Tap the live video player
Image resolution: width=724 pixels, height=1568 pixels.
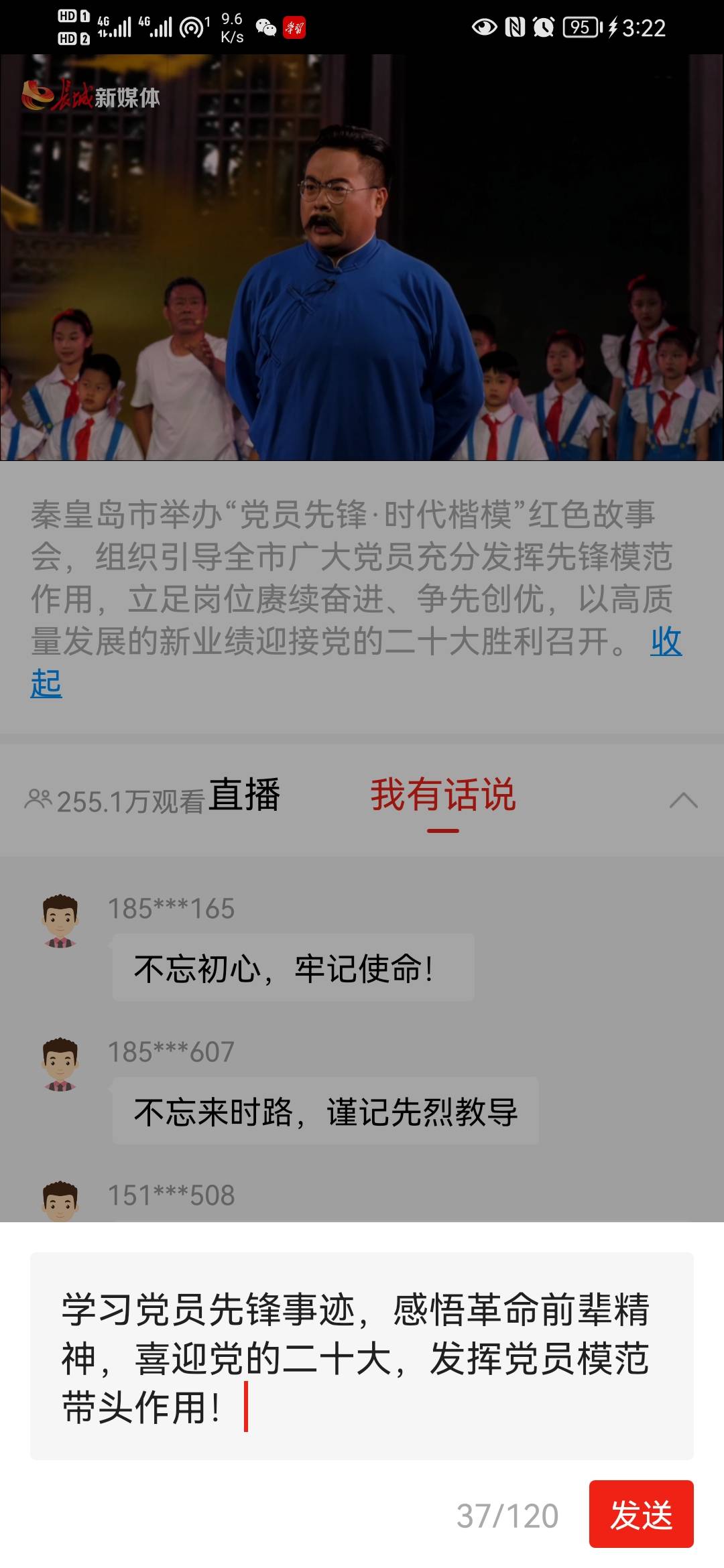click(x=362, y=257)
